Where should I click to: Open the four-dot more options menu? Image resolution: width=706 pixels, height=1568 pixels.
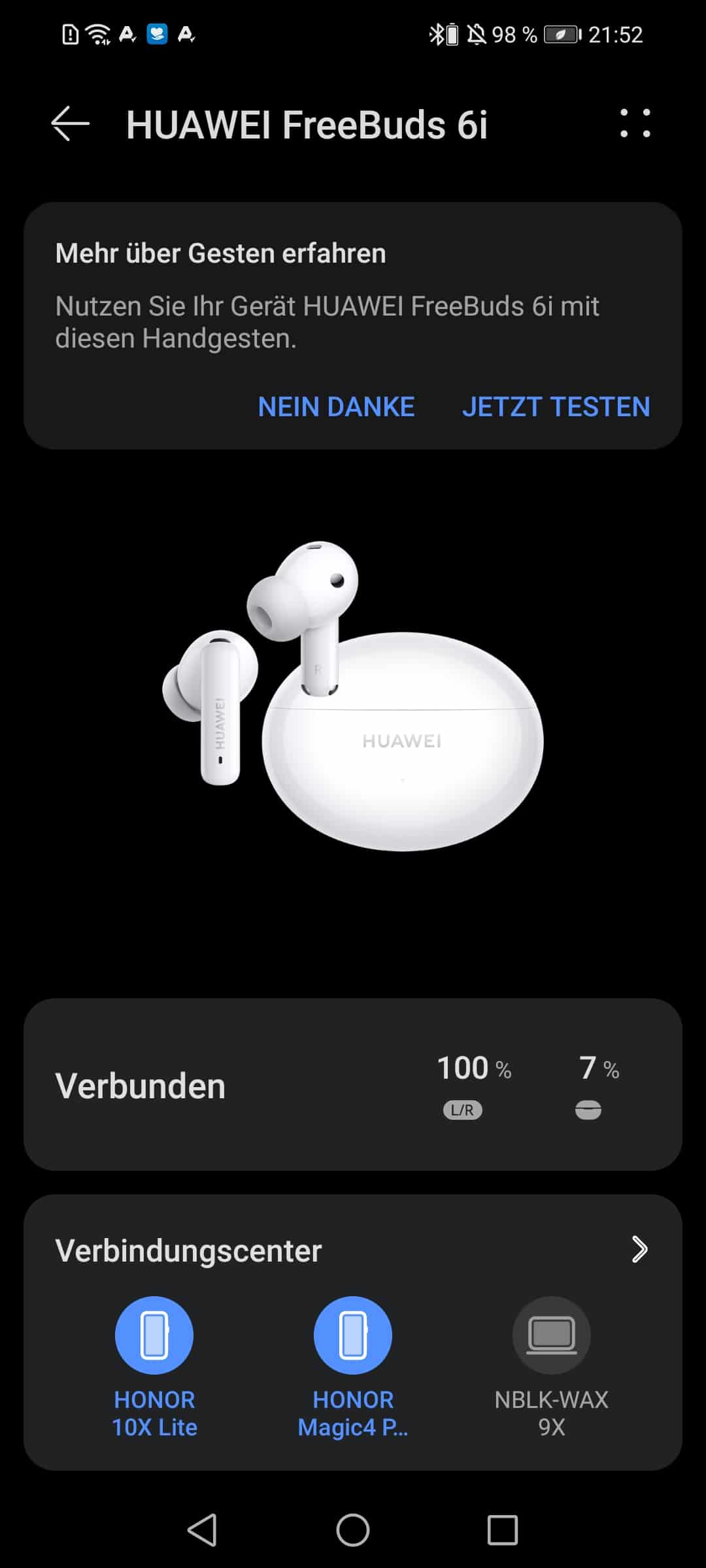coord(635,123)
